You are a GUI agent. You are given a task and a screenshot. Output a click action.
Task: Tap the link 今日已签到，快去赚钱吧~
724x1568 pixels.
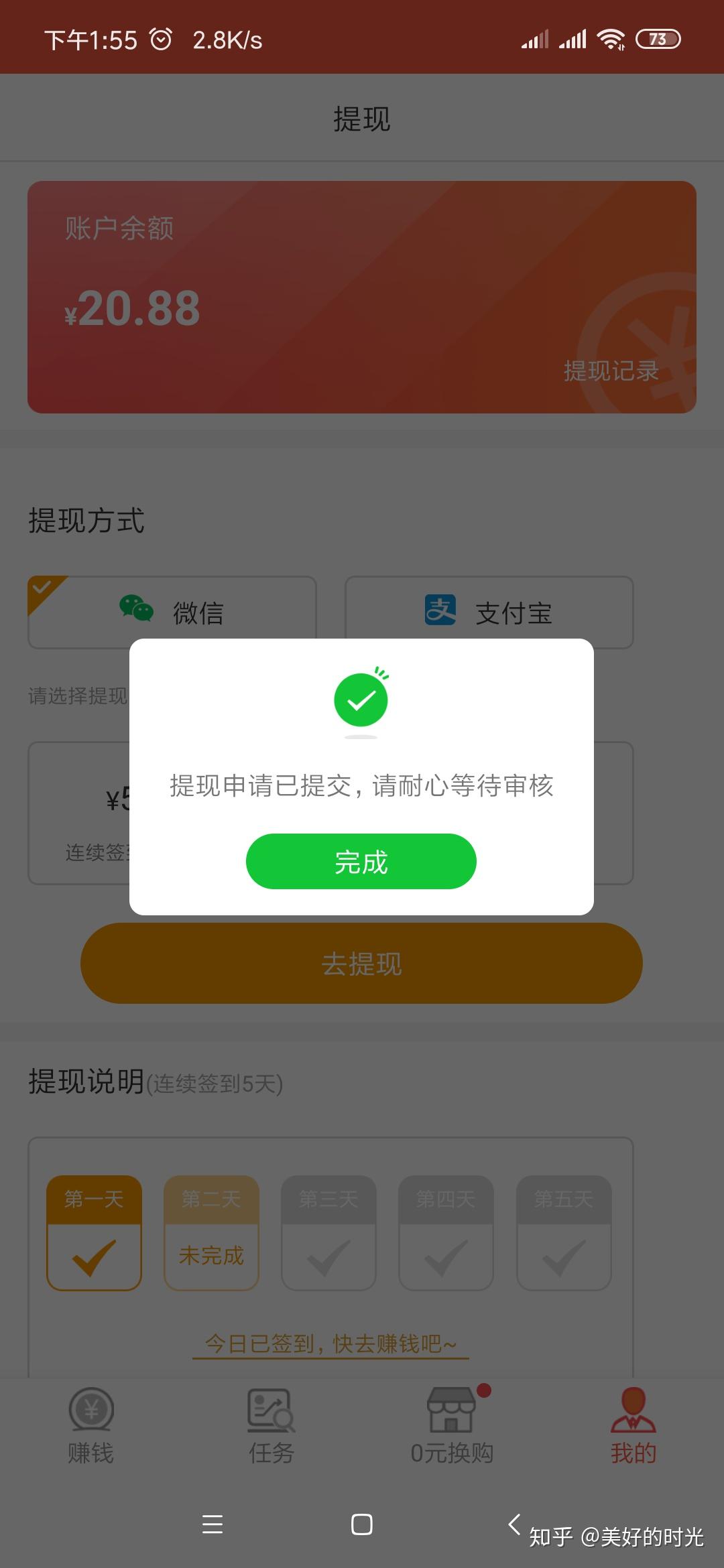(330, 1344)
